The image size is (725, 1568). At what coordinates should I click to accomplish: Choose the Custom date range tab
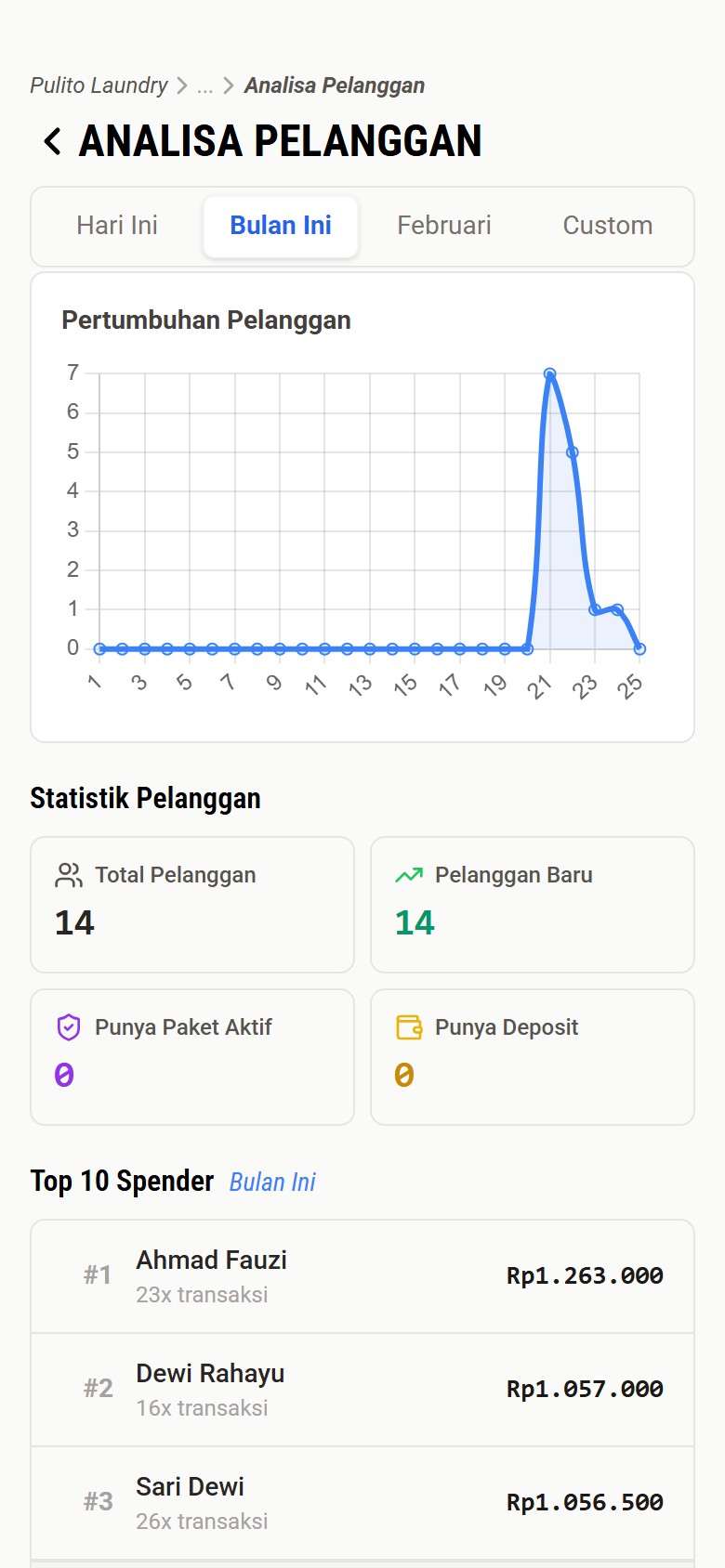[x=608, y=226]
